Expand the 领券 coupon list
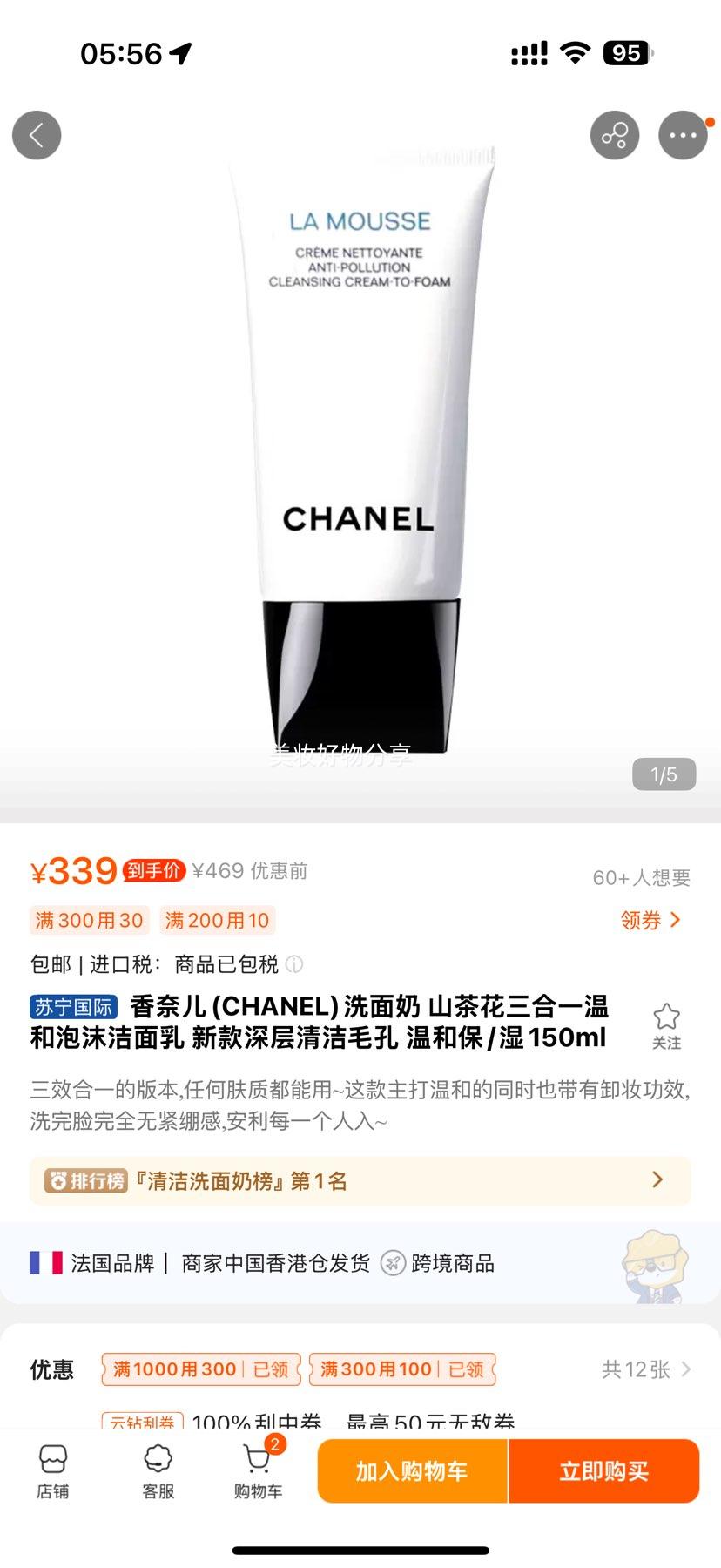This screenshot has height=1568, width=721. [649, 919]
